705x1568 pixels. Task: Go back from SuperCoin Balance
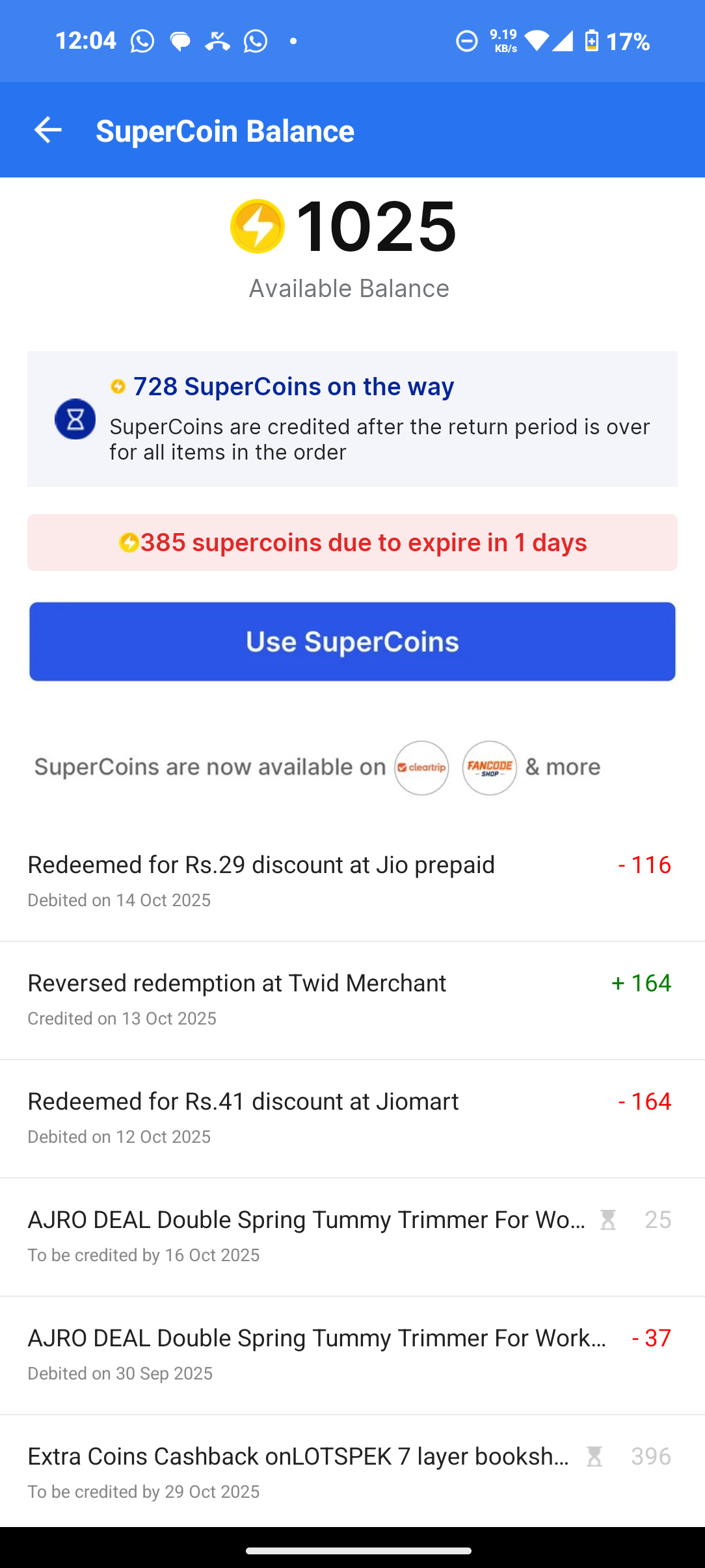coord(47,130)
